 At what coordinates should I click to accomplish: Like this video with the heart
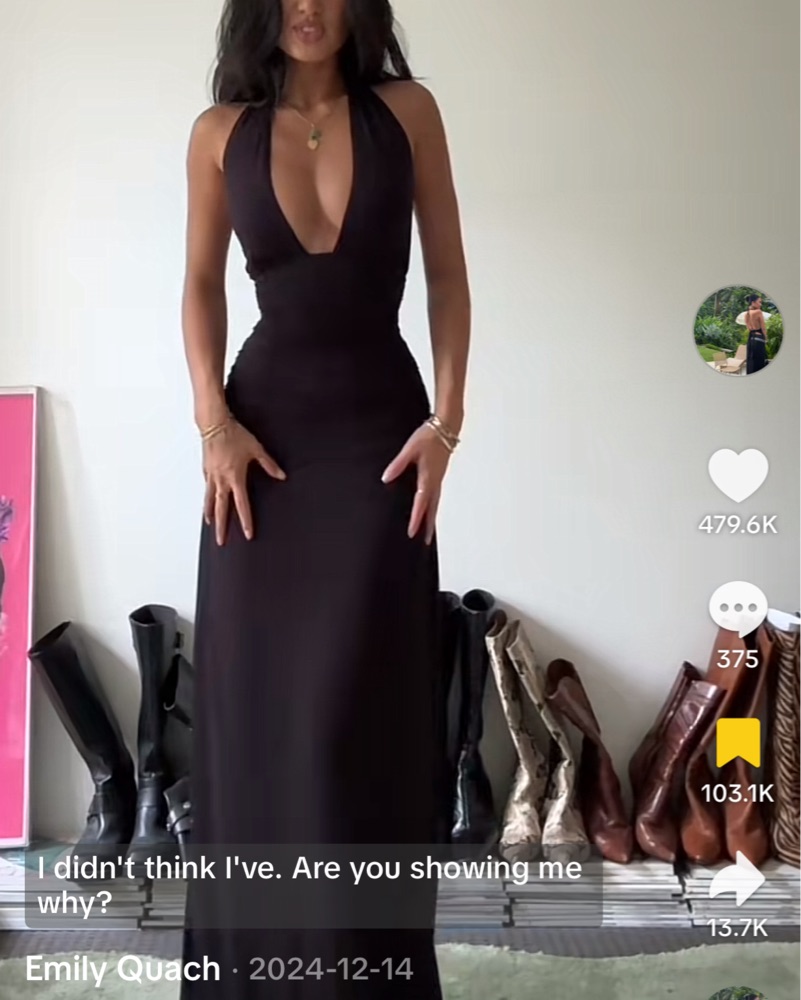pos(738,475)
